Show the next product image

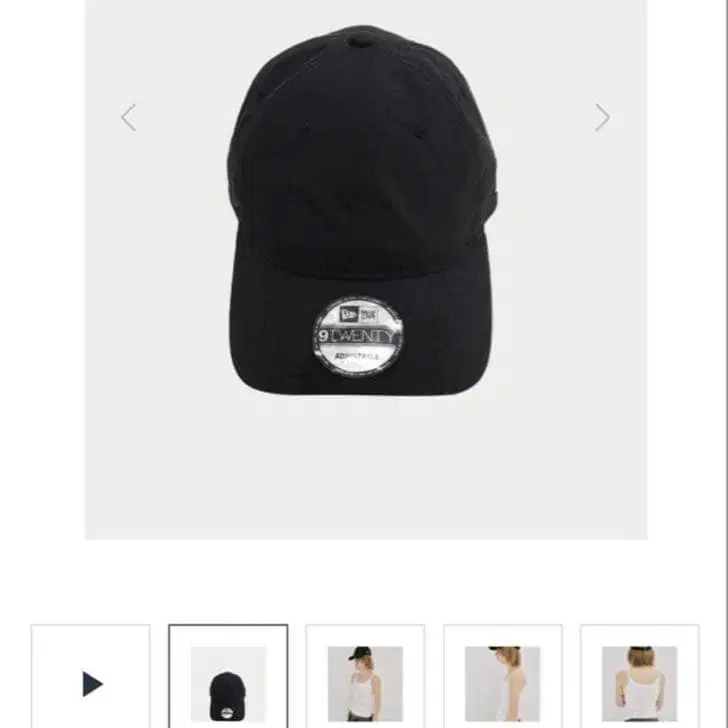pos(602,118)
